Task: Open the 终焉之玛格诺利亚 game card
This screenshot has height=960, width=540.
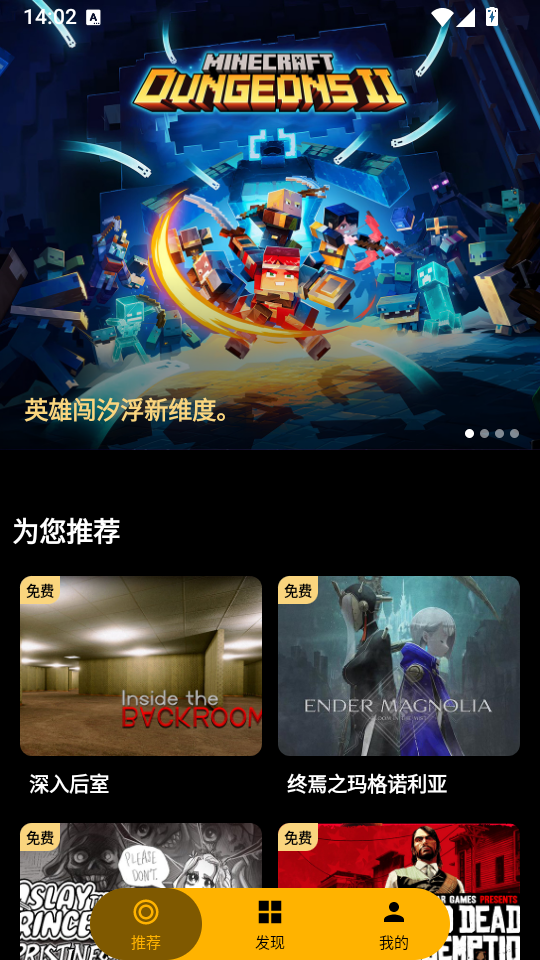Action: point(399,688)
